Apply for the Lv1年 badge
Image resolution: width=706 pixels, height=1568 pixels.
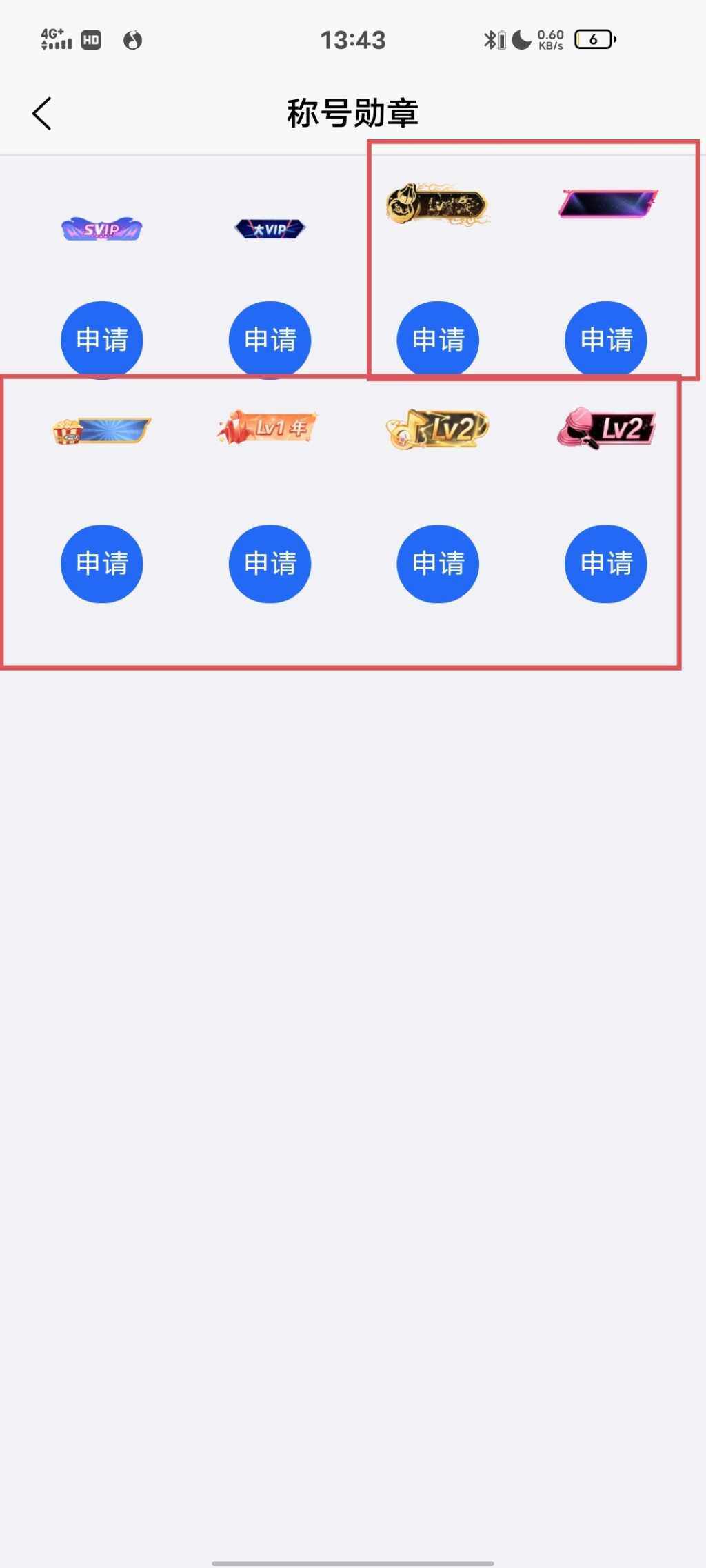click(x=270, y=563)
